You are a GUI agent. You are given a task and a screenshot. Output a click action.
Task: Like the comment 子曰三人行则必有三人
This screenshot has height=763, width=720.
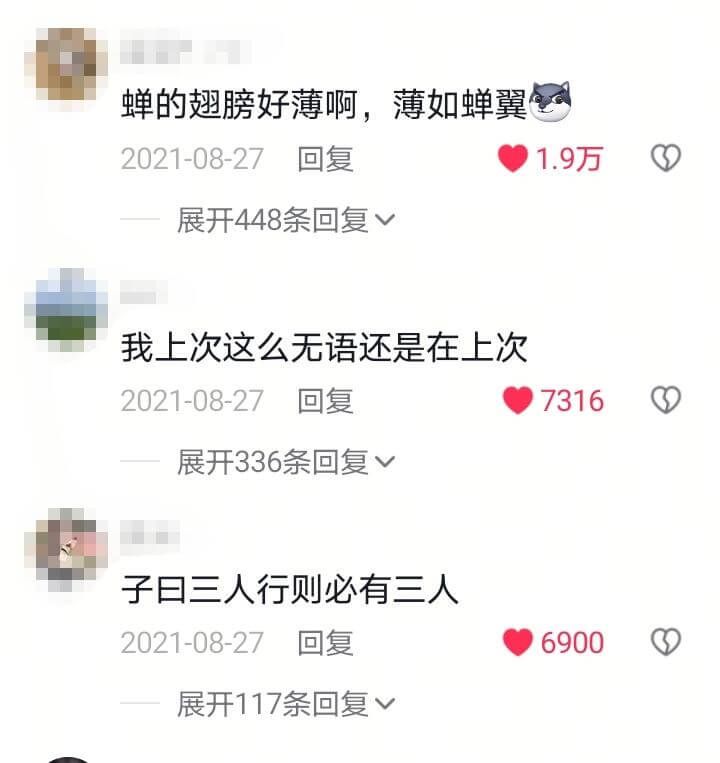(517, 643)
